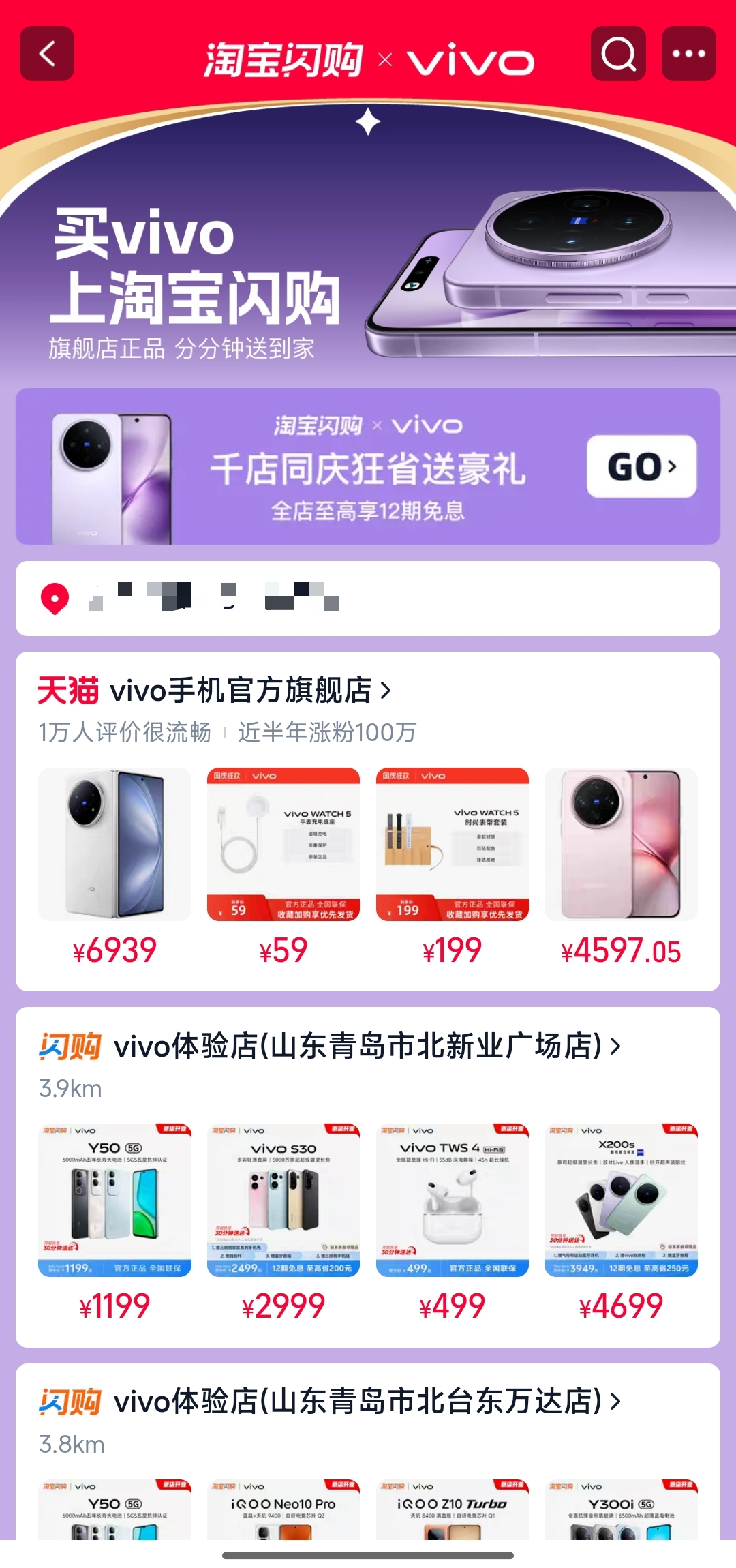Open the delivery address location bar
736x1568 pixels.
coord(368,598)
